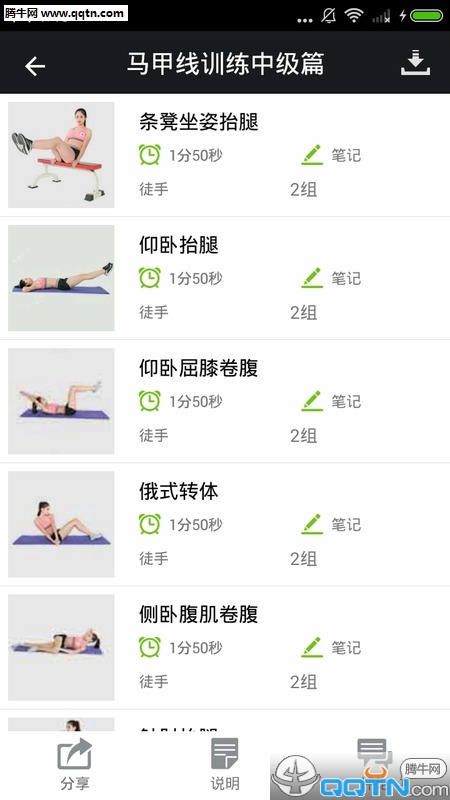
Task: Add a 笔记 note for 仰卧屈膝卷腹
Action: coord(331,401)
